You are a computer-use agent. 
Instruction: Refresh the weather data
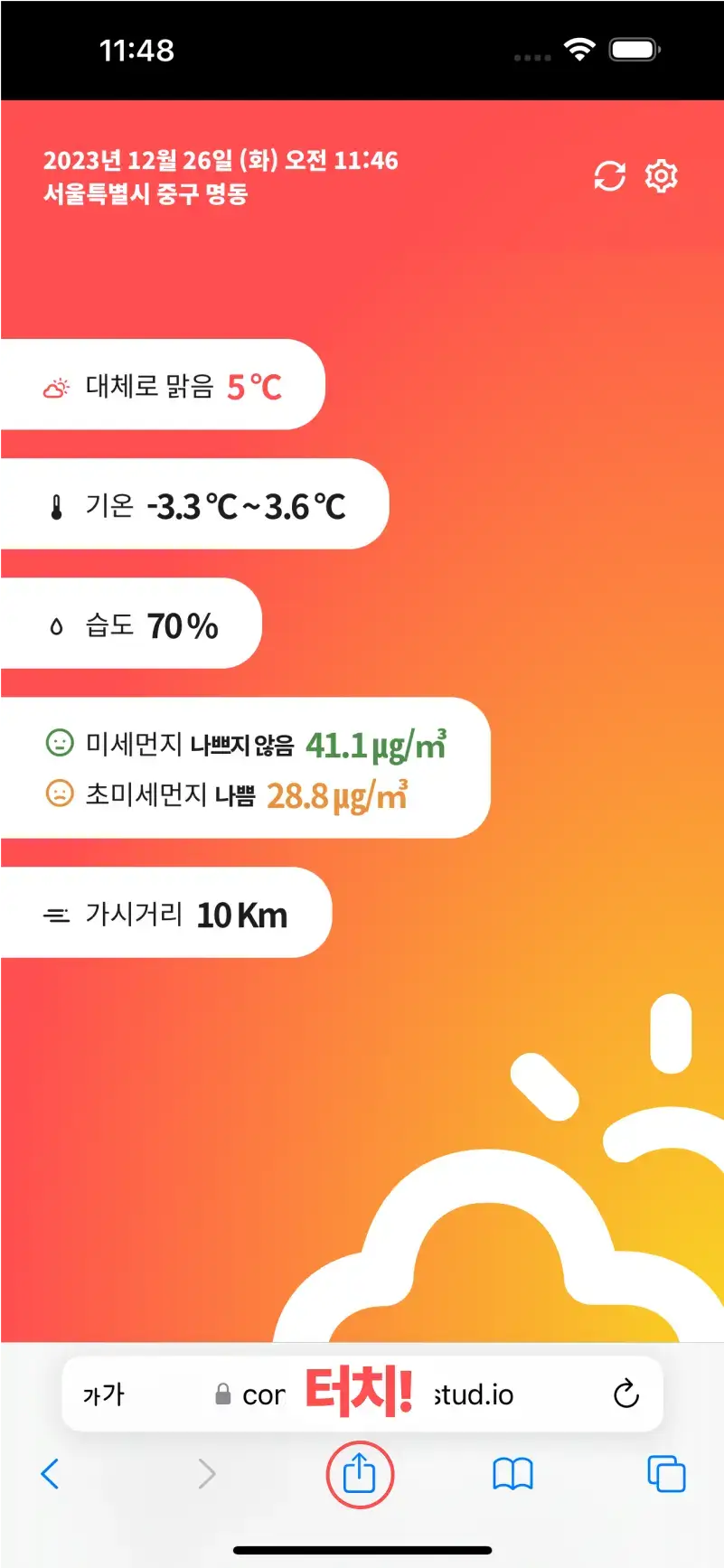[x=609, y=176]
